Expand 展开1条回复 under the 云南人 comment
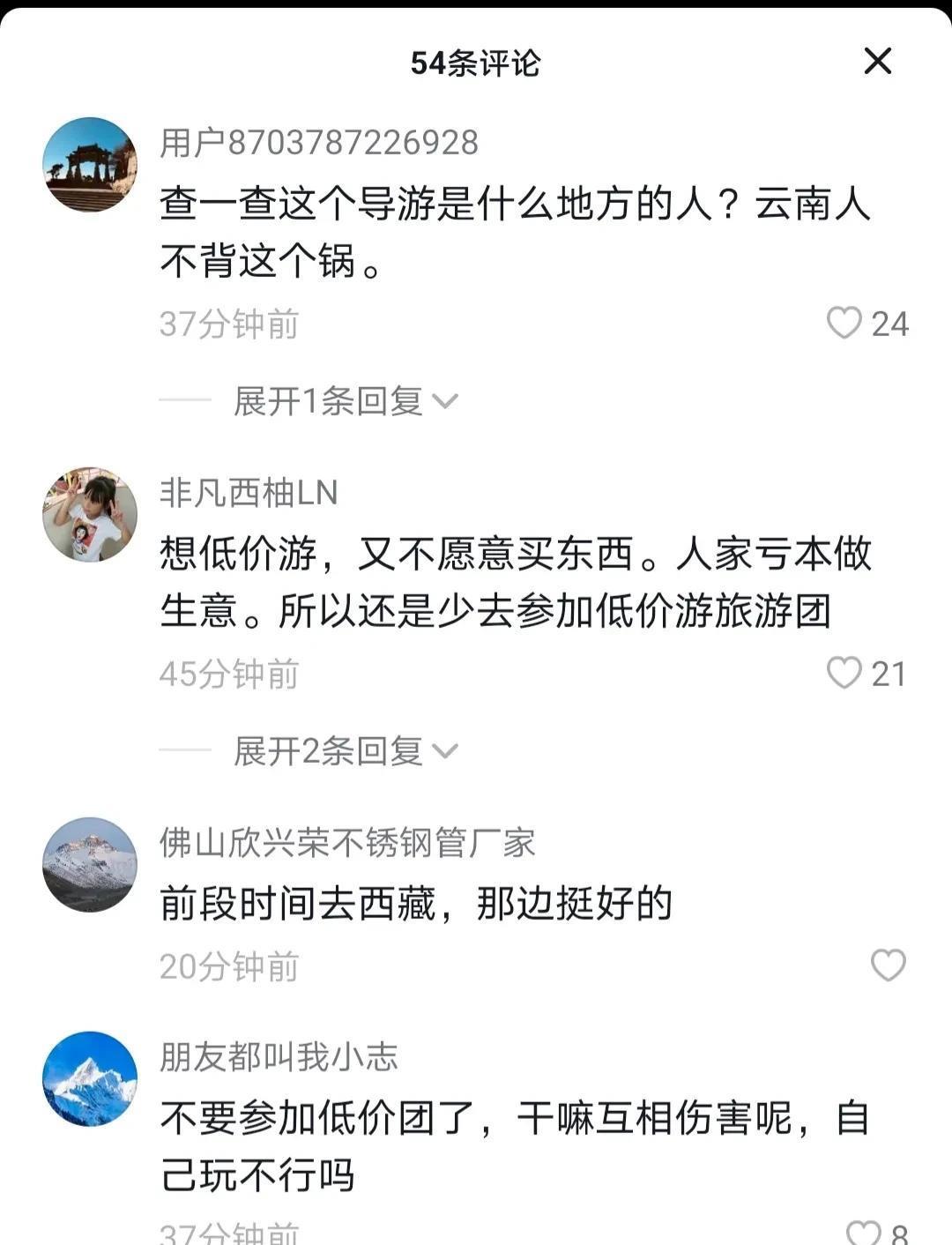The height and width of the screenshot is (1245, 952). point(345,401)
